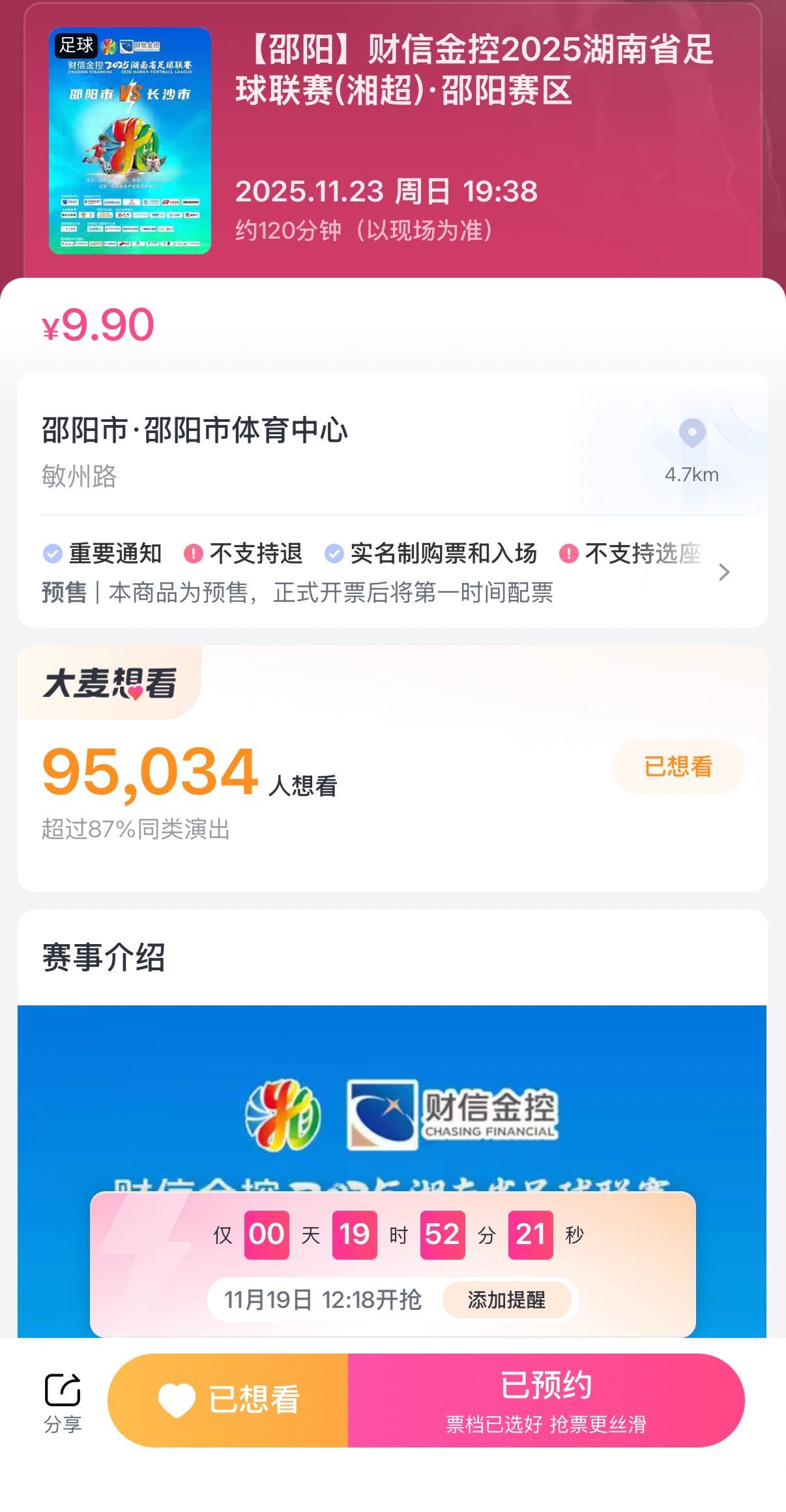Tap 添加提醒 to set a sale reminder

(506, 1299)
